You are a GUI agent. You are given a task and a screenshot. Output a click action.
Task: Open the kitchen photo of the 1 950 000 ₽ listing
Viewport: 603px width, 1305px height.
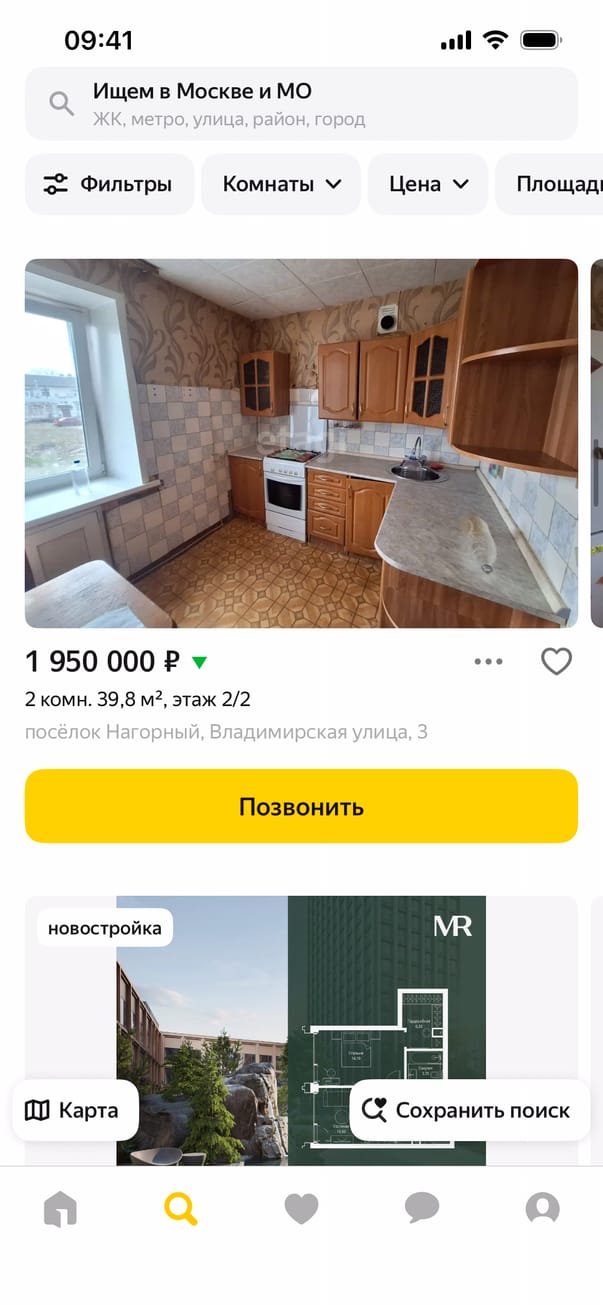pos(300,443)
